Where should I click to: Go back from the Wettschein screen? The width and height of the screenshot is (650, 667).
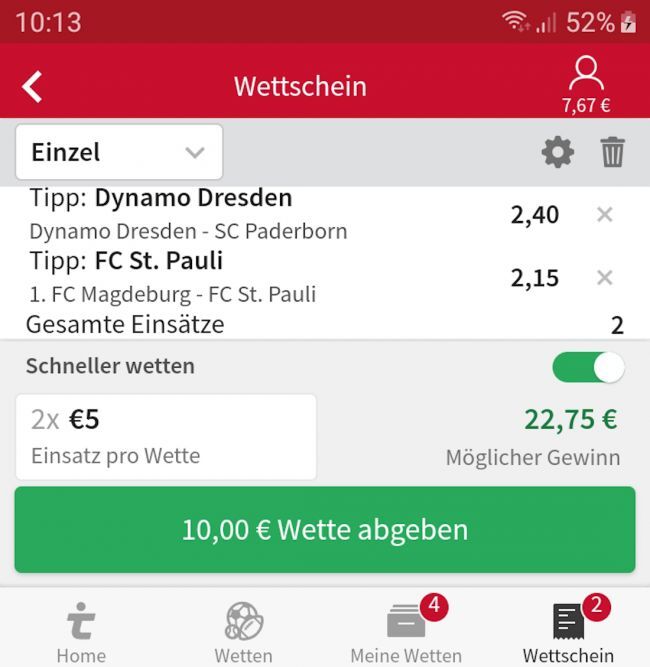click(33, 86)
